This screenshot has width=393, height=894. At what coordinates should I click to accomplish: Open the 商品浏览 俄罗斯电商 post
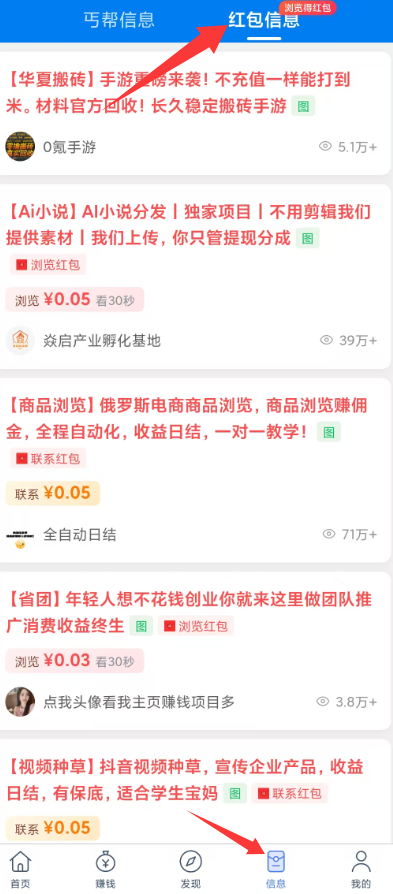pos(195,470)
